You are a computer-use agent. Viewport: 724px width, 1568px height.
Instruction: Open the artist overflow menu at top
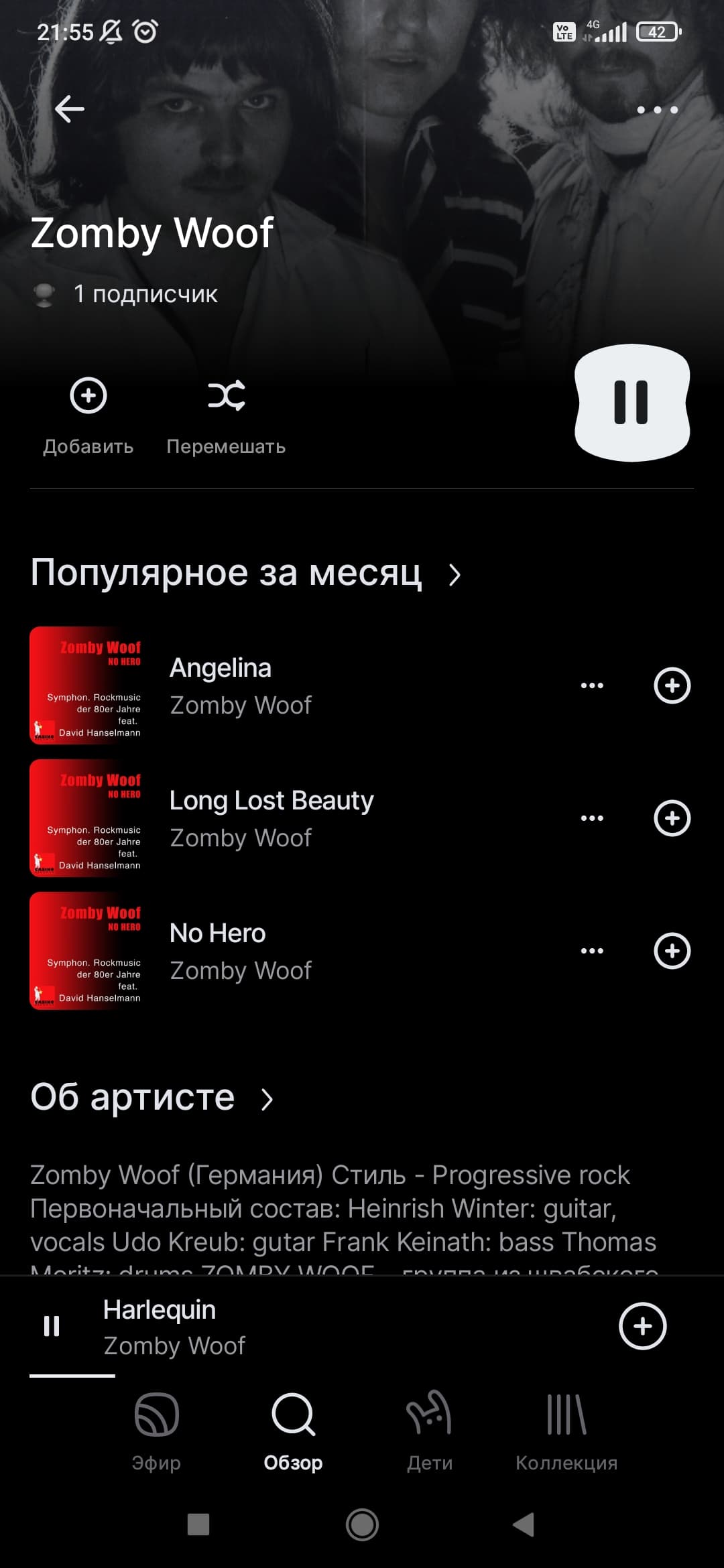click(x=657, y=110)
